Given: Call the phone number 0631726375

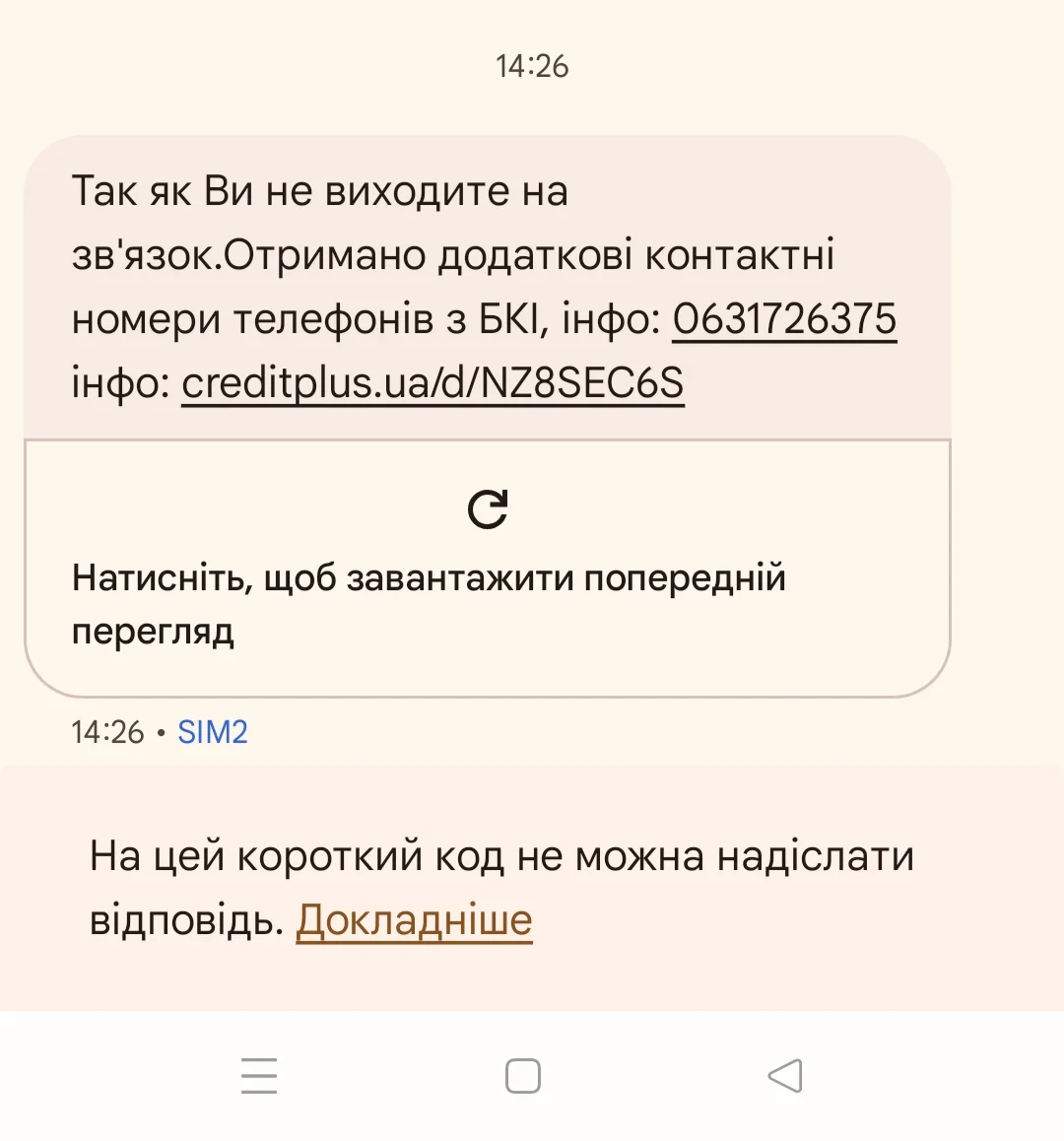Looking at the screenshot, I should (x=784, y=319).
